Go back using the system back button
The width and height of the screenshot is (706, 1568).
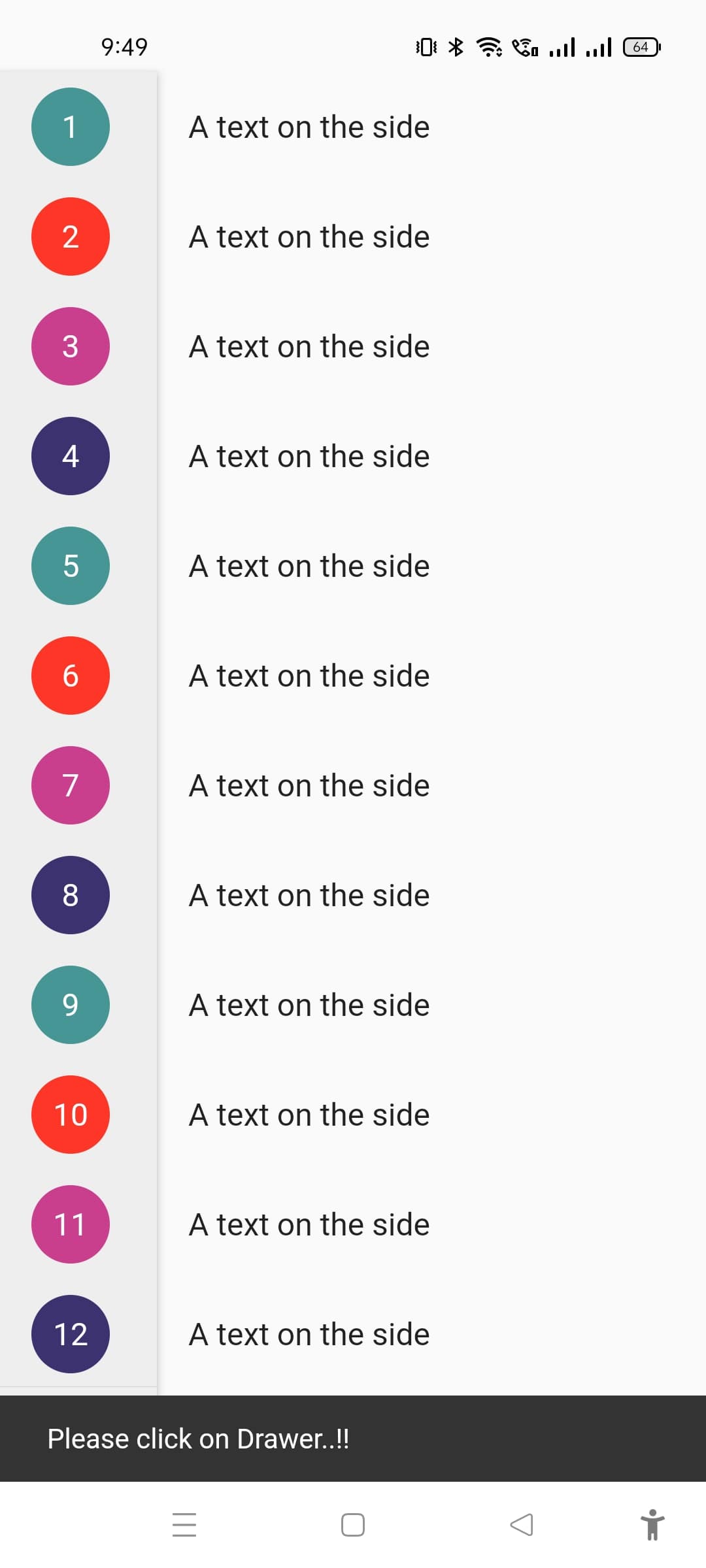521,1525
